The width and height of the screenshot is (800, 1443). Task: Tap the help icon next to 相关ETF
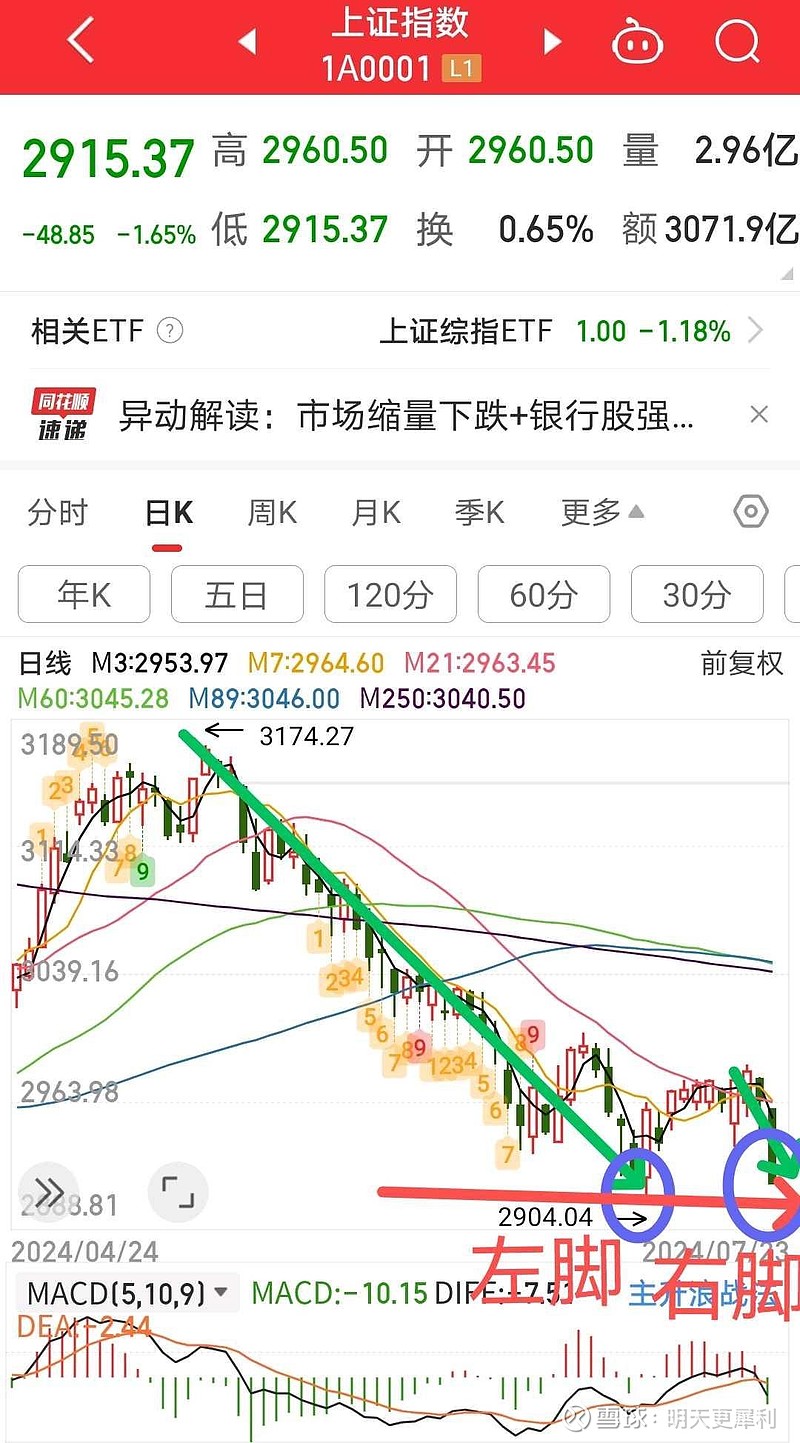point(170,331)
